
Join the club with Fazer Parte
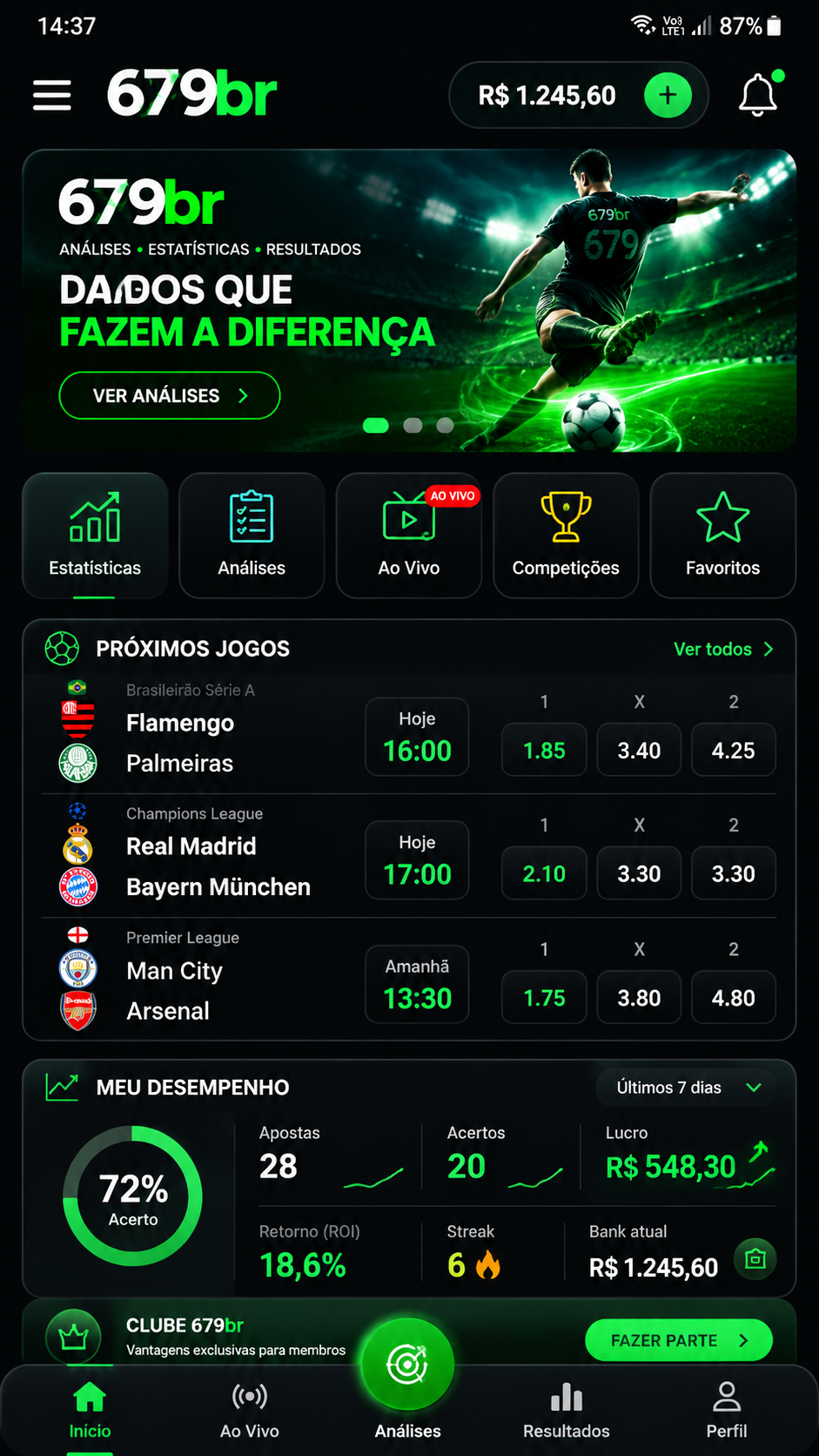[x=679, y=1340]
